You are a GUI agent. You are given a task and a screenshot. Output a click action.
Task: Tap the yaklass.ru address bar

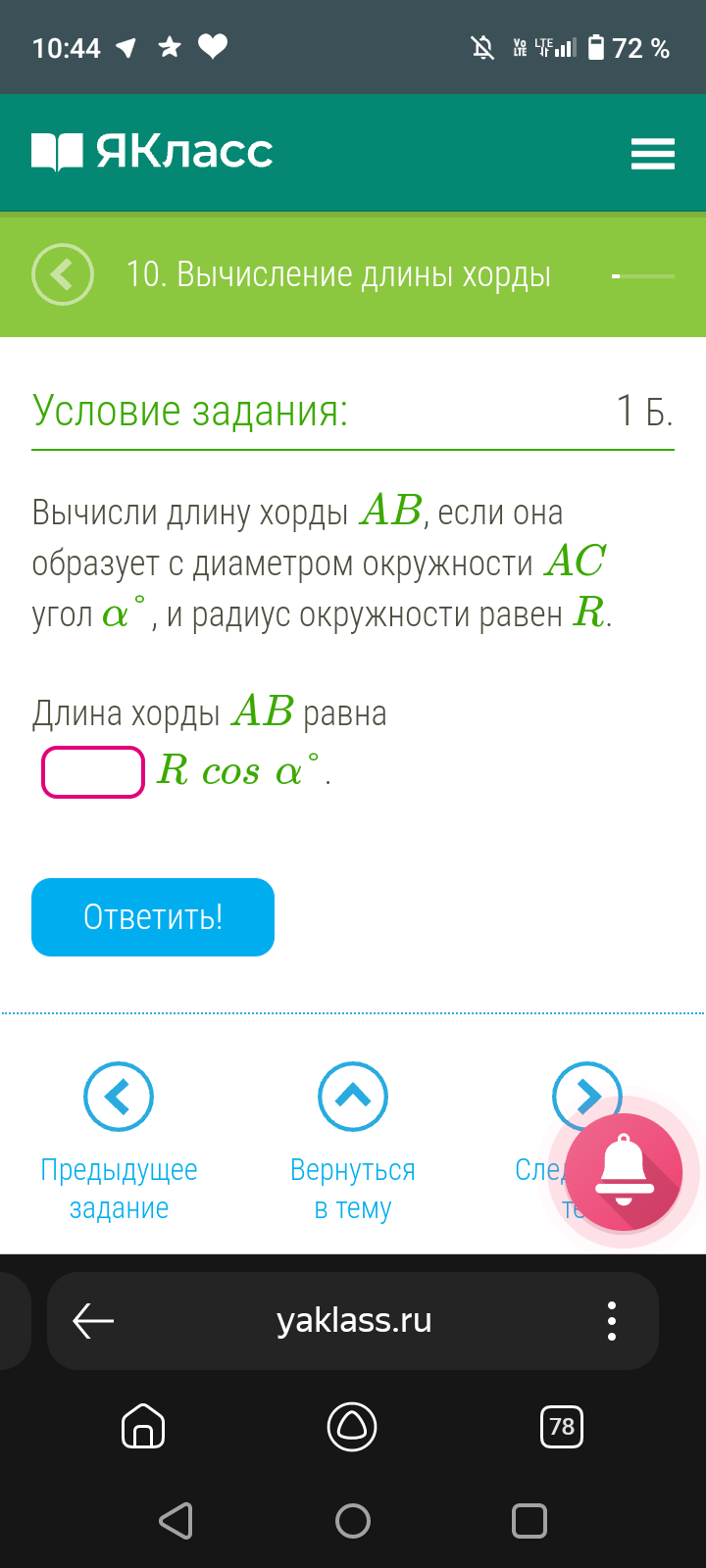pyautogui.click(x=353, y=1320)
